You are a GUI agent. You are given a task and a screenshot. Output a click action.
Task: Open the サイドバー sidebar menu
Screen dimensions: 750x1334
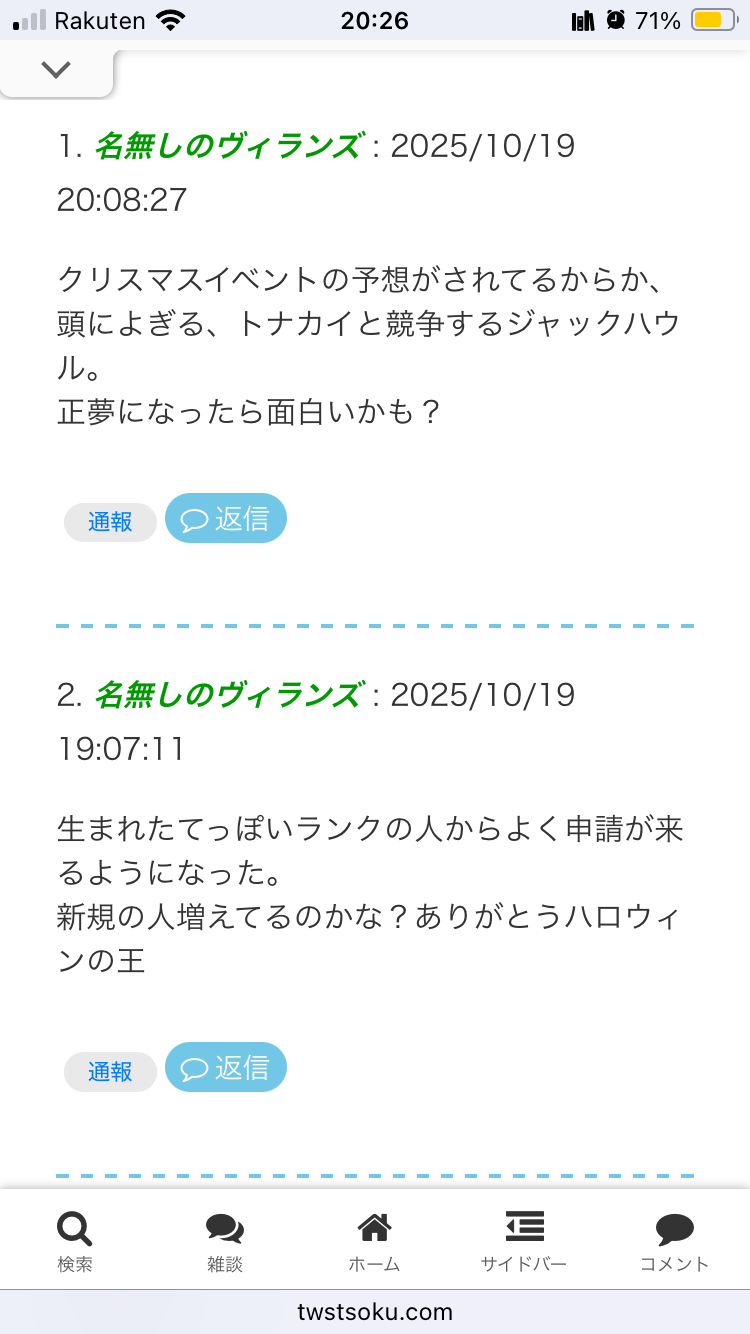pyautogui.click(x=524, y=1241)
